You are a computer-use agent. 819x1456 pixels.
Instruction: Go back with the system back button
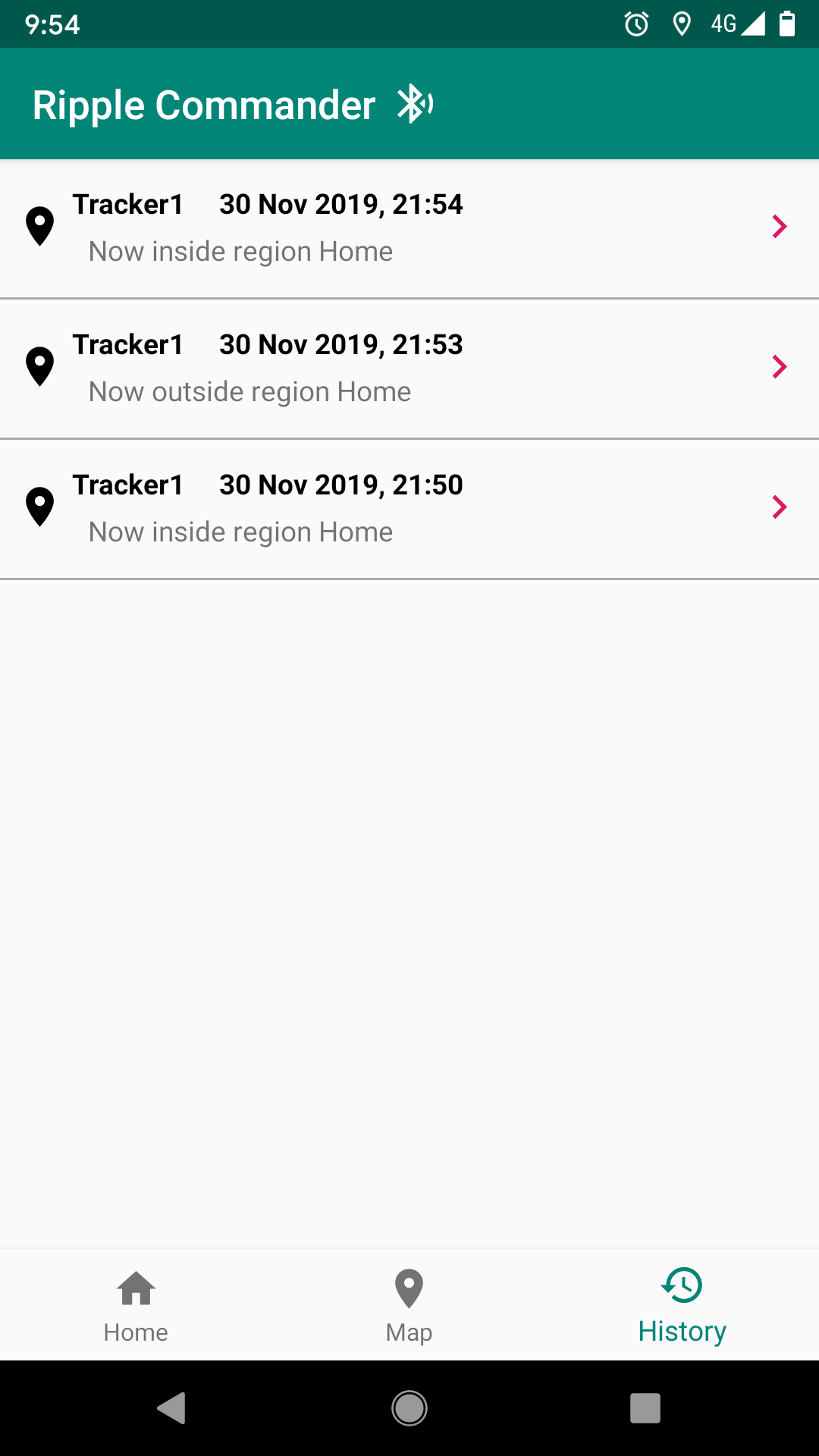pos(172,1408)
